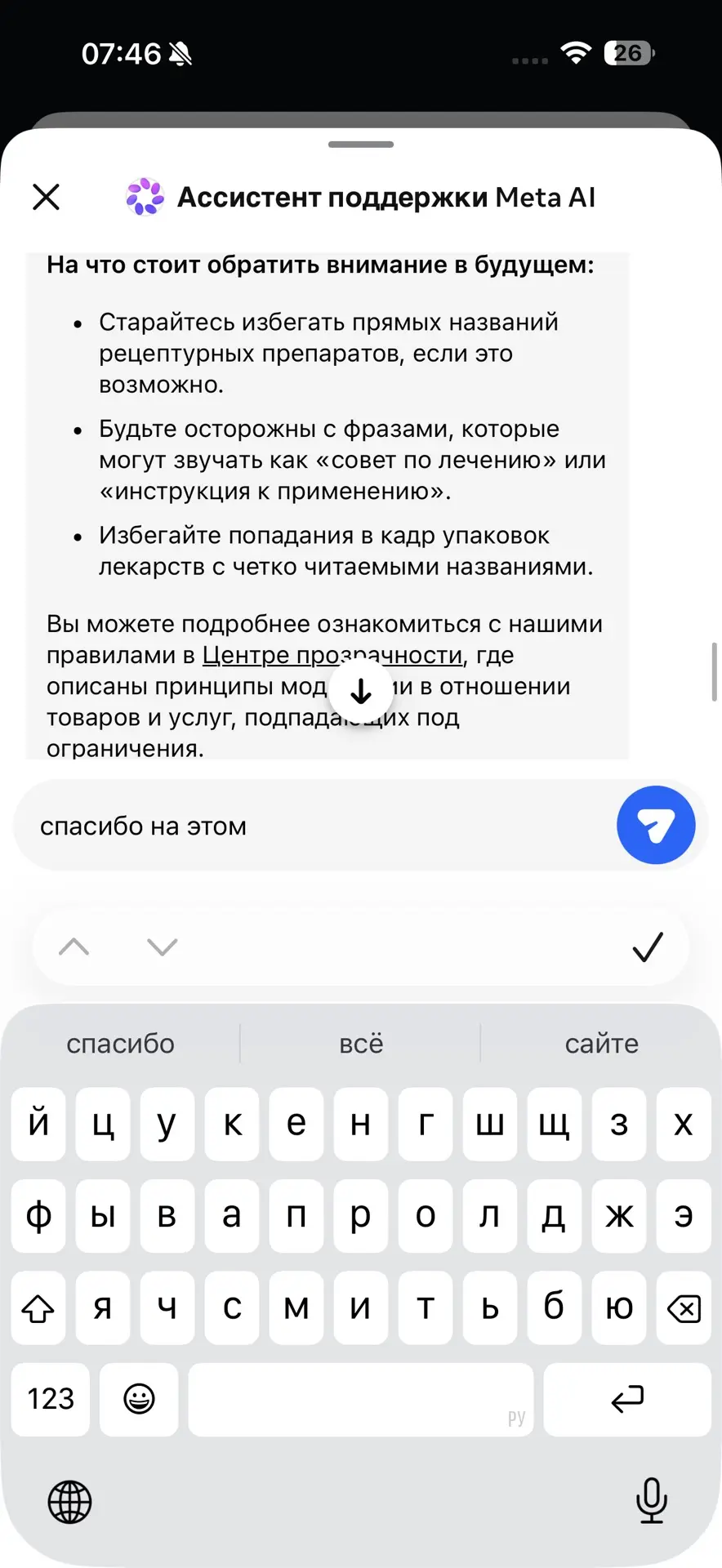The height and width of the screenshot is (1568, 722).
Task: Hit the backspace key
Action: pyautogui.click(x=684, y=1307)
